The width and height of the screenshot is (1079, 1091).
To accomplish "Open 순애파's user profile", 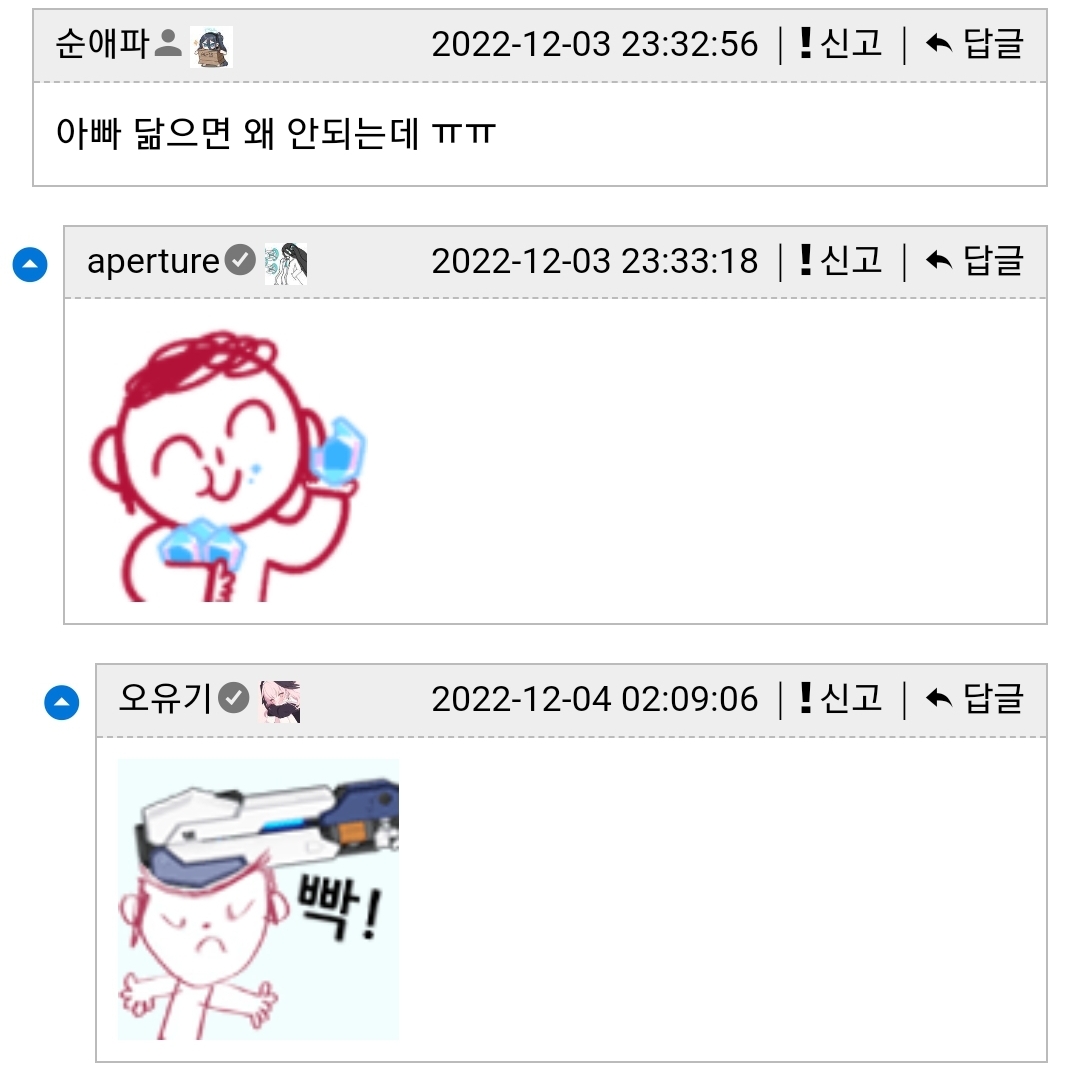I will click(102, 45).
